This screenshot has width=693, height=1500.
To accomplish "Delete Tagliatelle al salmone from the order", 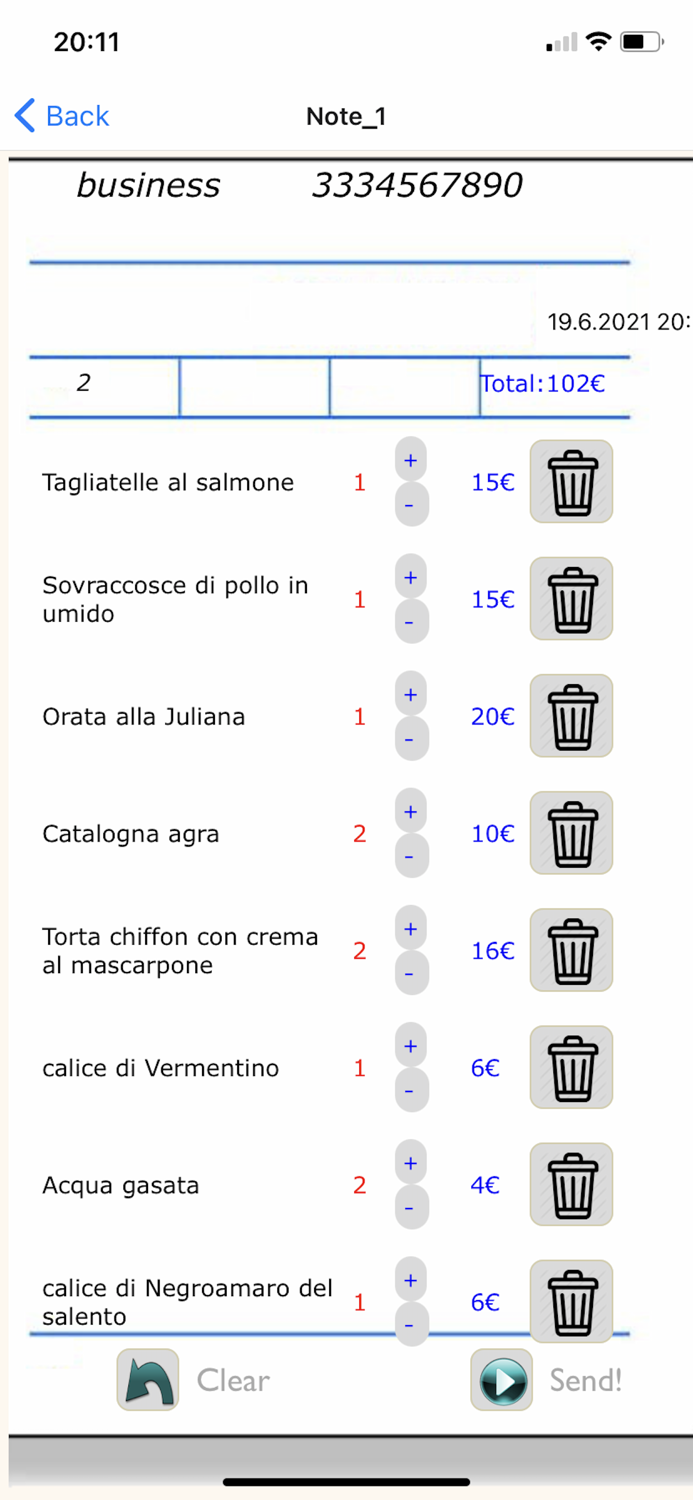I will click(571, 482).
